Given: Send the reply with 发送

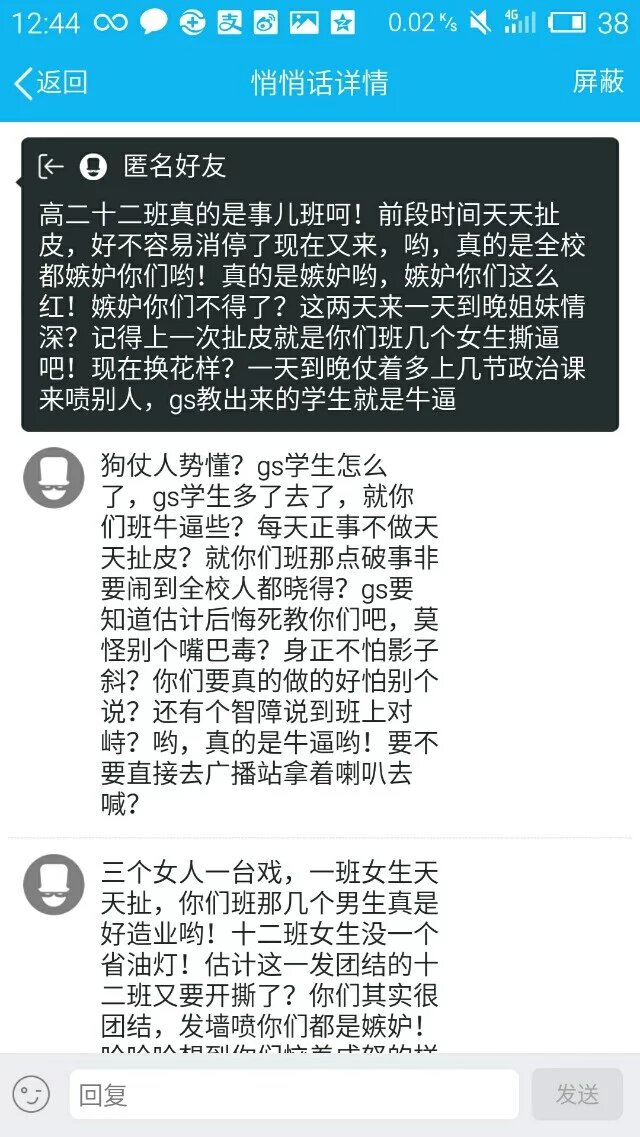Looking at the screenshot, I should [x=578, y=1094].
